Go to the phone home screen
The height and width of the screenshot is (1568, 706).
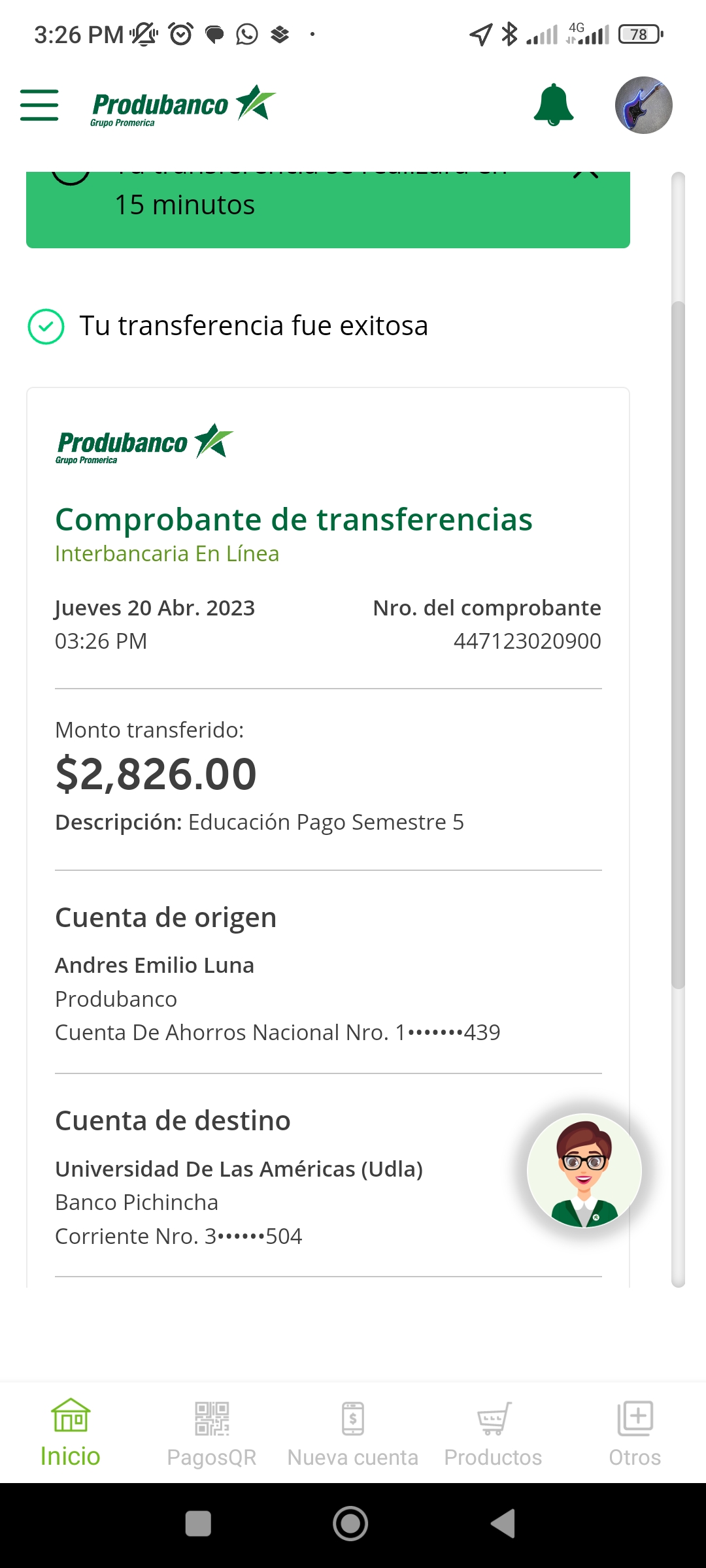coord(350,1524)
